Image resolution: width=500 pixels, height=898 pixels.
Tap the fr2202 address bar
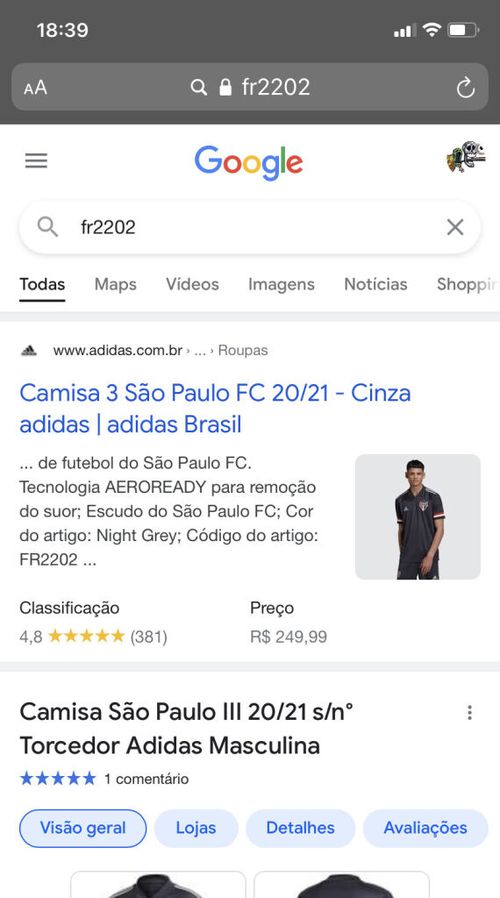(250, 87)
